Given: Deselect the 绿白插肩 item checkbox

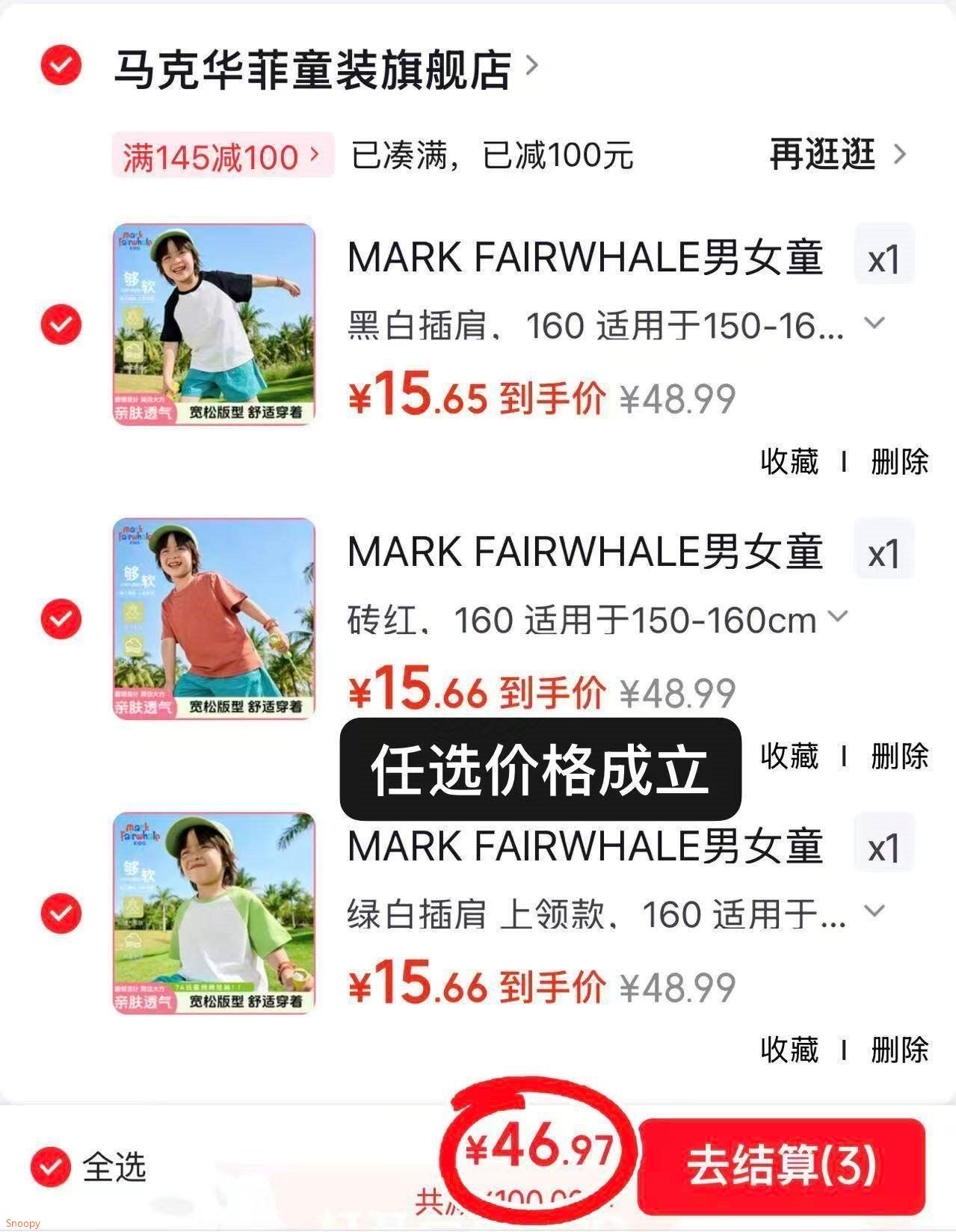Looking at the screenshot, I should tap(61, 913).
